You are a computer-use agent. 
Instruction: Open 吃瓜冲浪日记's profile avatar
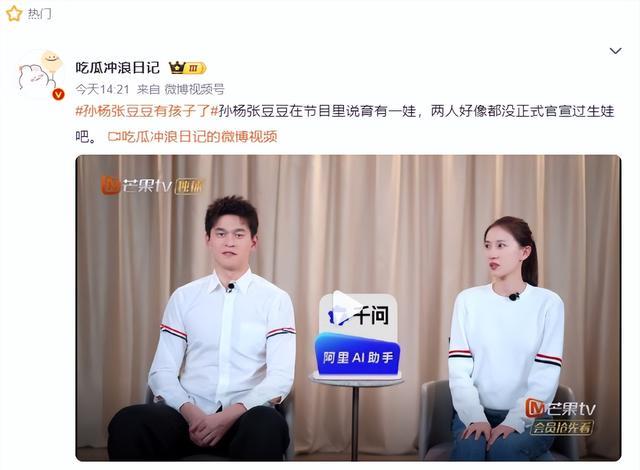coord(38,75)
